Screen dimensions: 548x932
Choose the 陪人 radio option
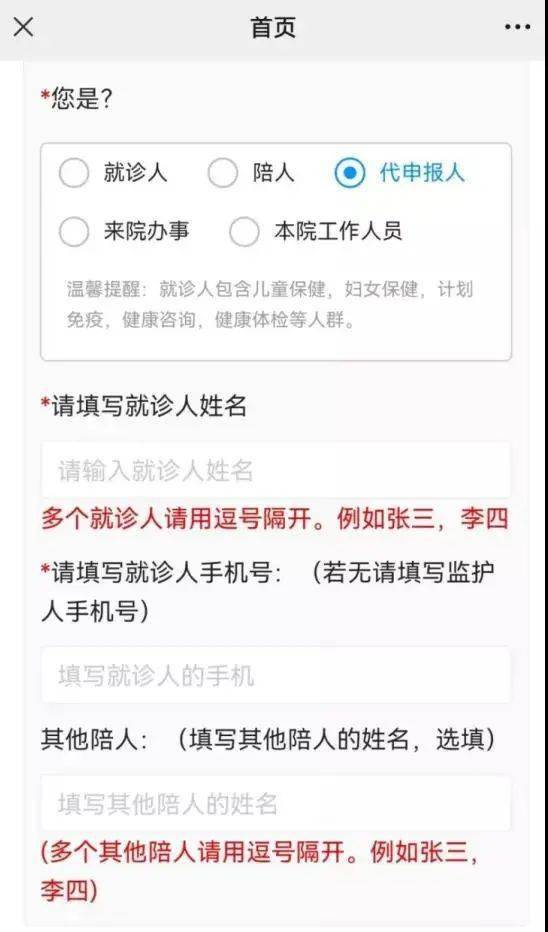[222, 173]
